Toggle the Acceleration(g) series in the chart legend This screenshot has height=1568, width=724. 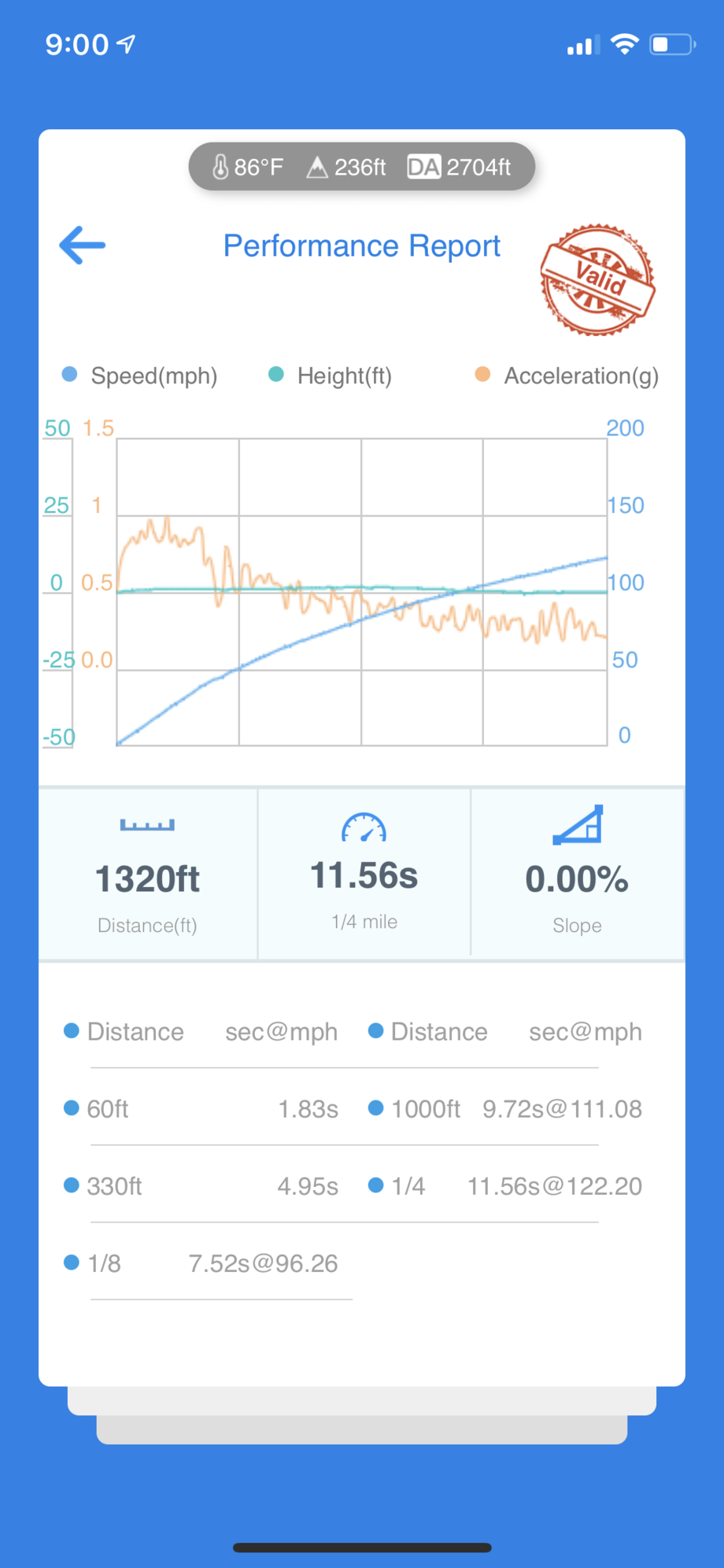[x=567, y=375]
